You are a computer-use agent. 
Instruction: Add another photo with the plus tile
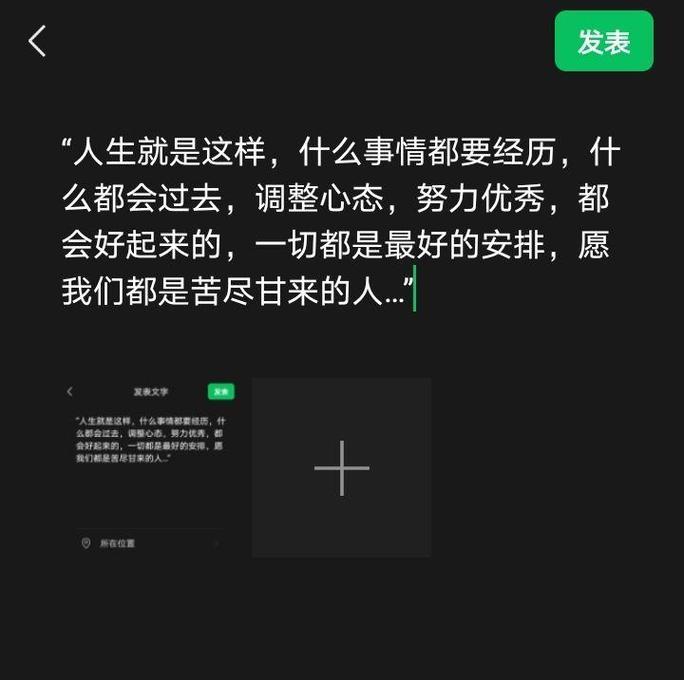(342, 467)
